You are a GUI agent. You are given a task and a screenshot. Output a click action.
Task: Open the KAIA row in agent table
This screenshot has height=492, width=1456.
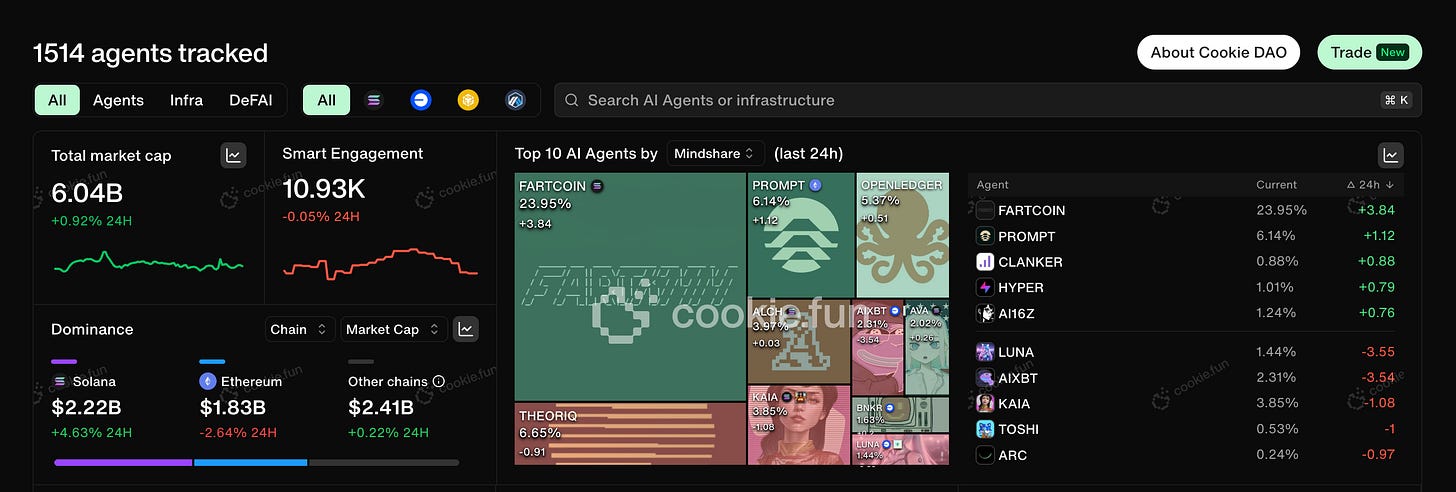coord(1186,404)
